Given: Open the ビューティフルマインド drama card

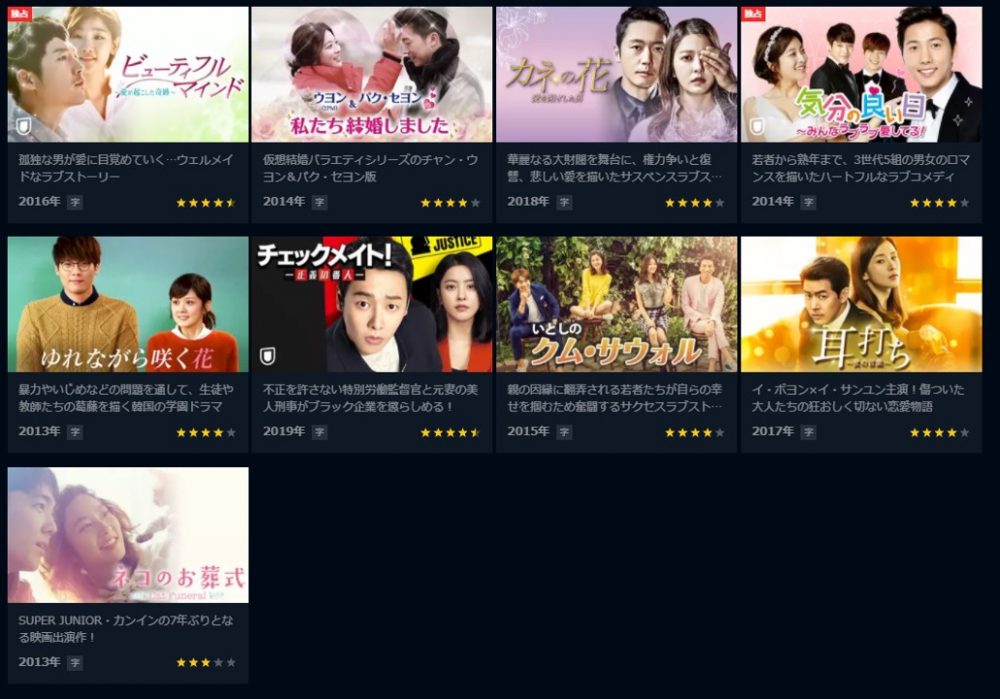Looking at the screenshot, I should tap(128, 75).
